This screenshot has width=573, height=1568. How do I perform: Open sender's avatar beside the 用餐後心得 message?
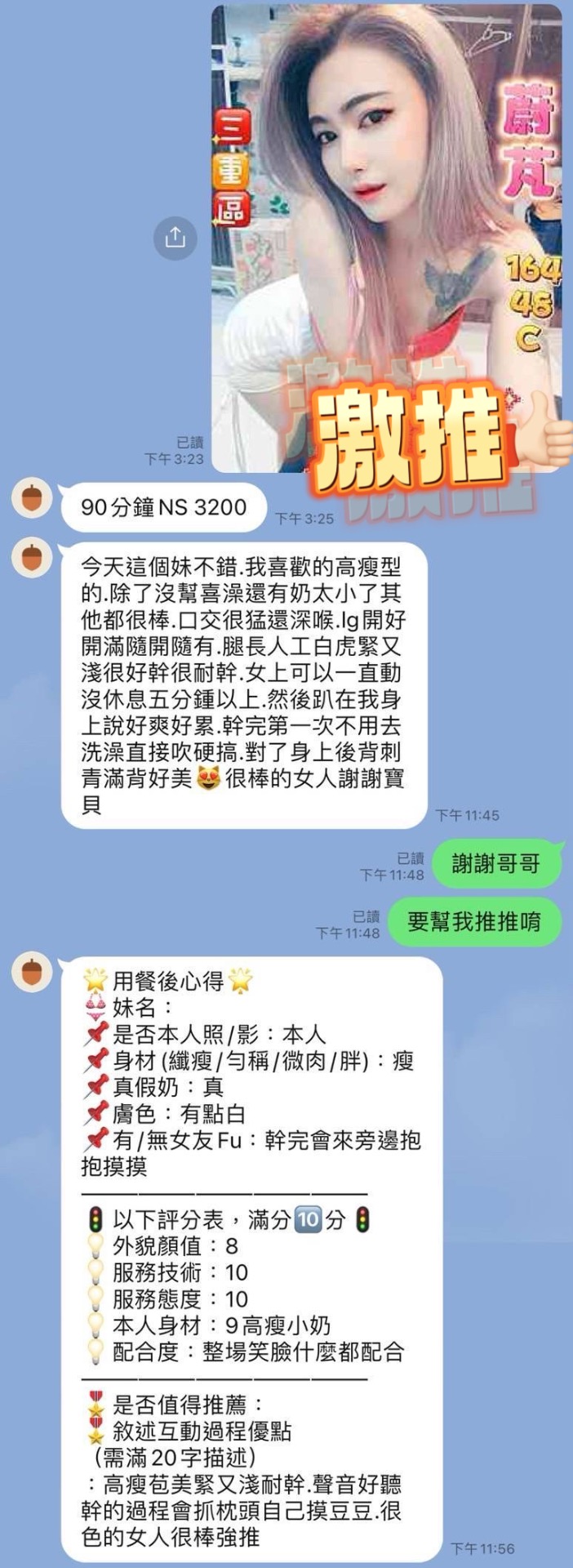click(33, 972)
